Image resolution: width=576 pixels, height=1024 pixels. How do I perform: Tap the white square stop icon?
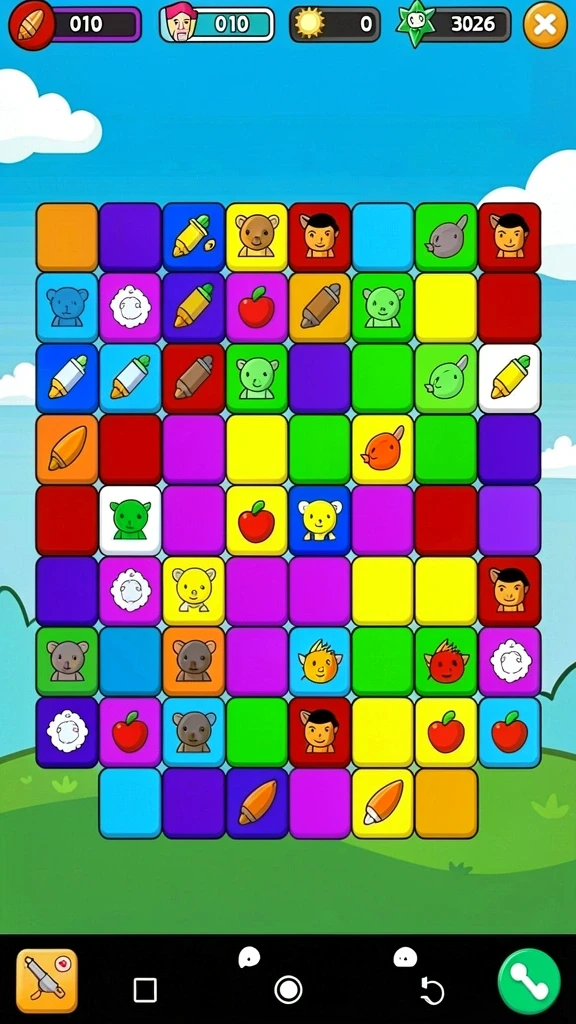[145, 990]
